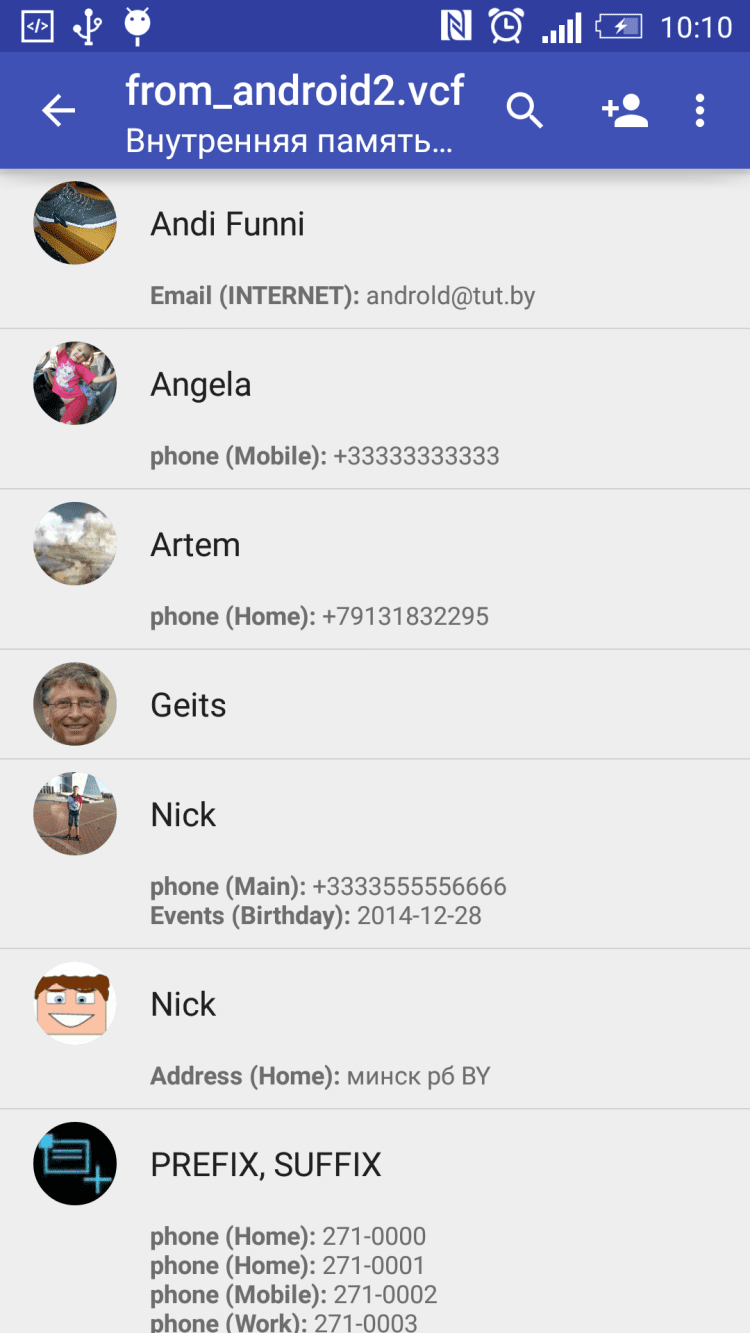Go back using the toolbar arrow
750x1333 pixels.
pyautogui.click(x=59, y=111)
